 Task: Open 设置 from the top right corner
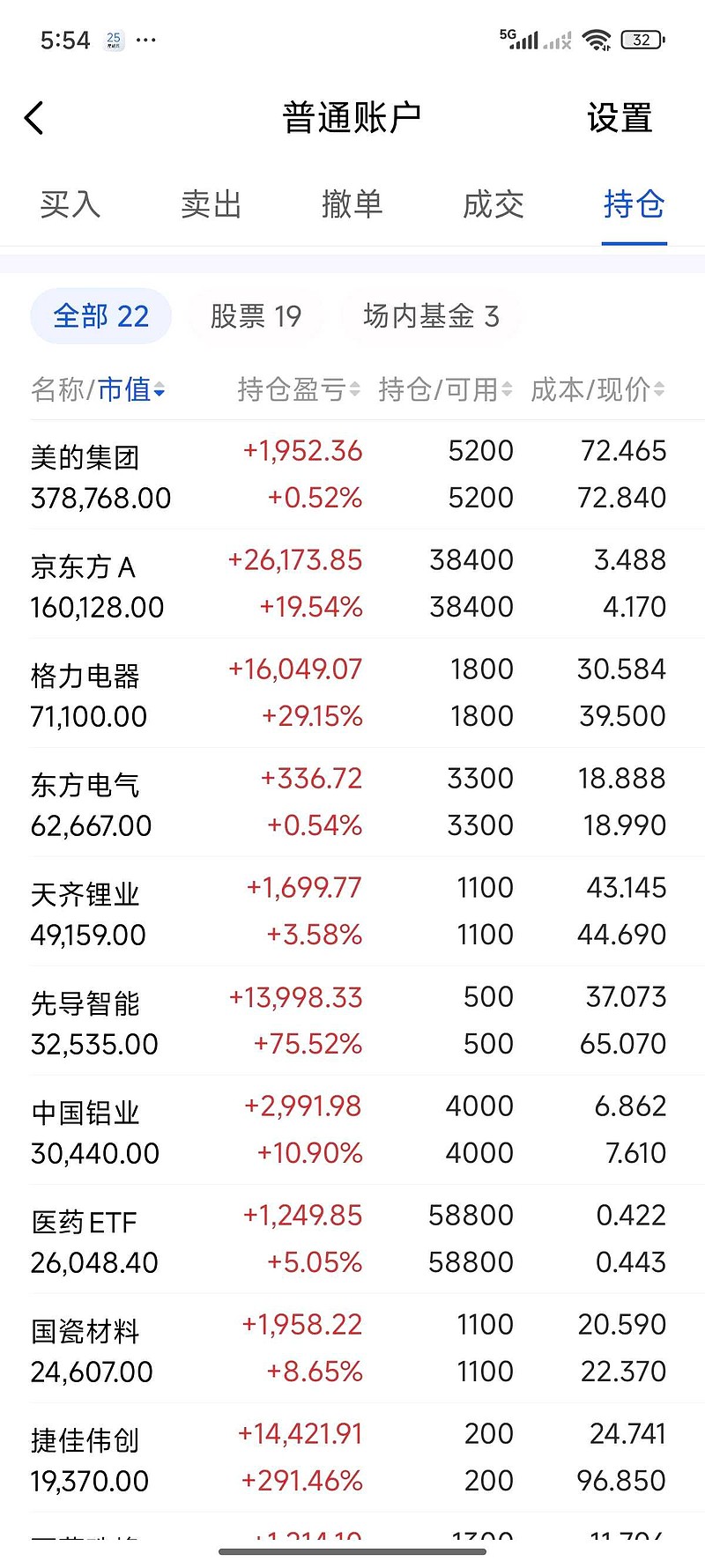coord(618,117)
